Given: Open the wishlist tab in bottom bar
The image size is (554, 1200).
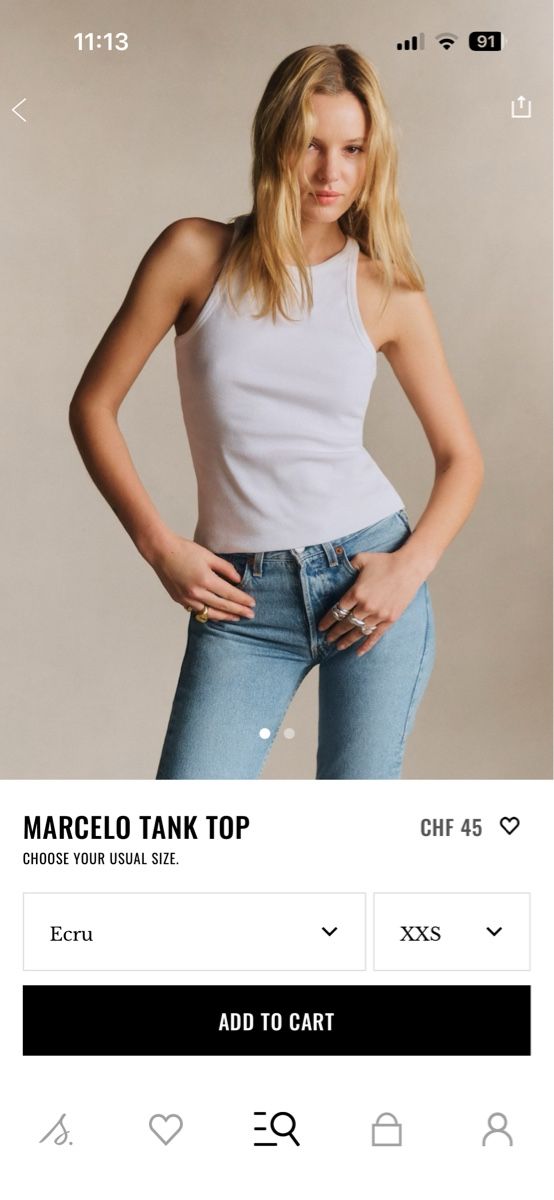Looking at the screenshot, I should 166,1130.
